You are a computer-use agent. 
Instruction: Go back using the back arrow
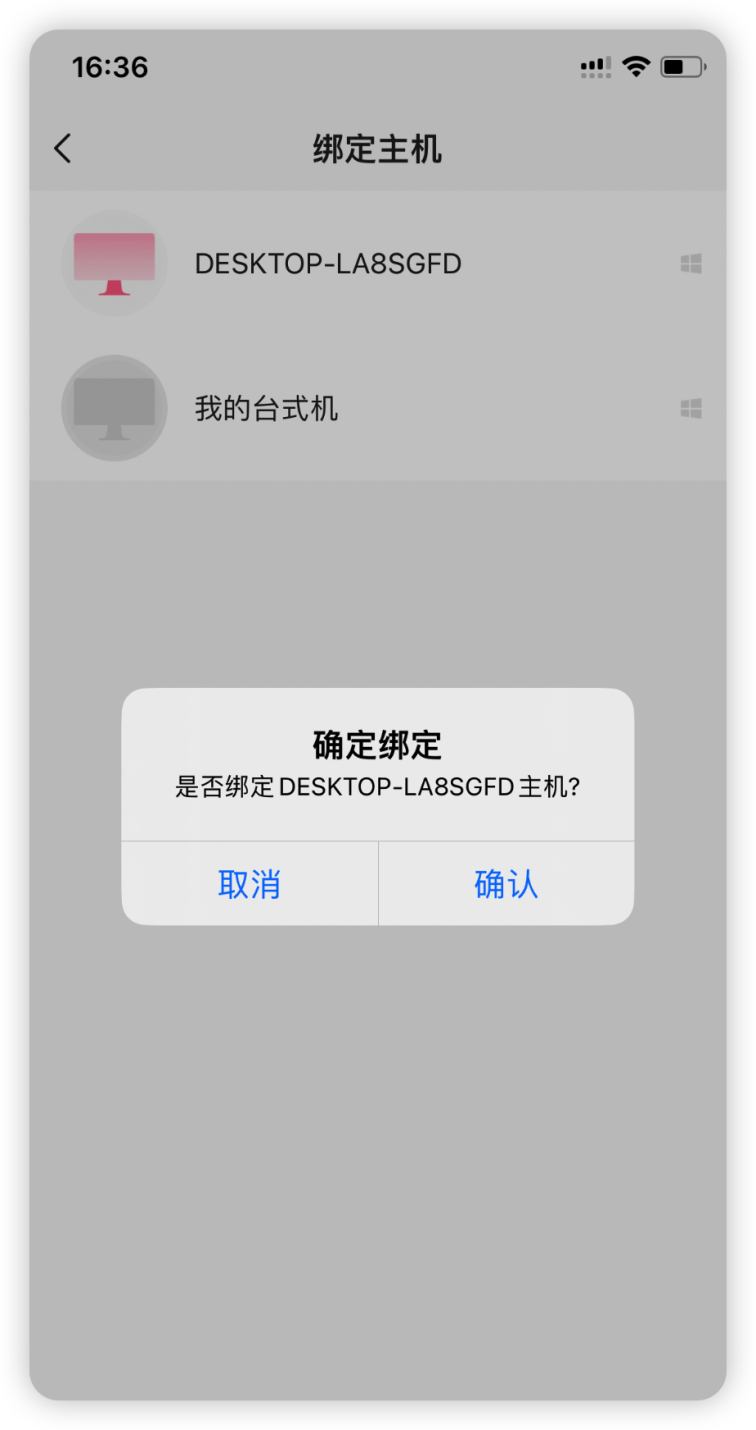point(63,149)
